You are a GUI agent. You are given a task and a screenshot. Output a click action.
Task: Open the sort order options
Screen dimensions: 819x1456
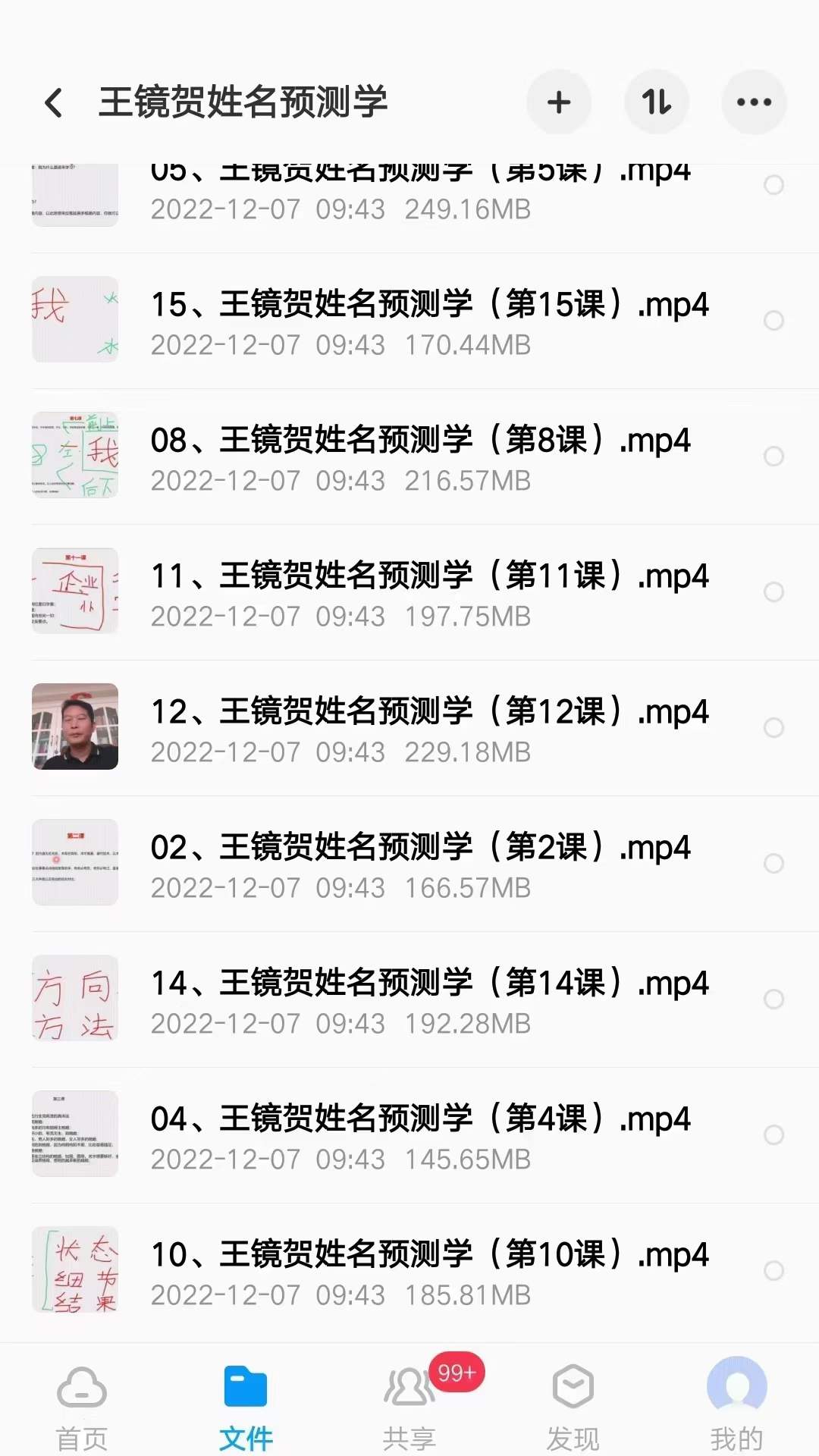[656, 102]
